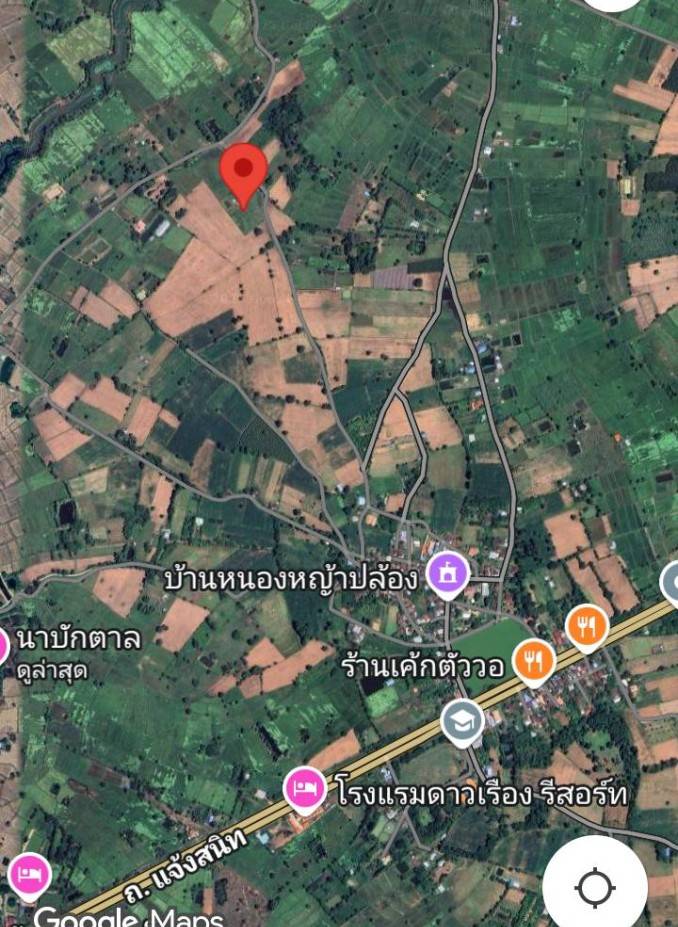Viewport: 678px width, 927px height.
Task: Open the ร้านเค้กตัววอ restaurant pin
Action: [x=535, y=661]
